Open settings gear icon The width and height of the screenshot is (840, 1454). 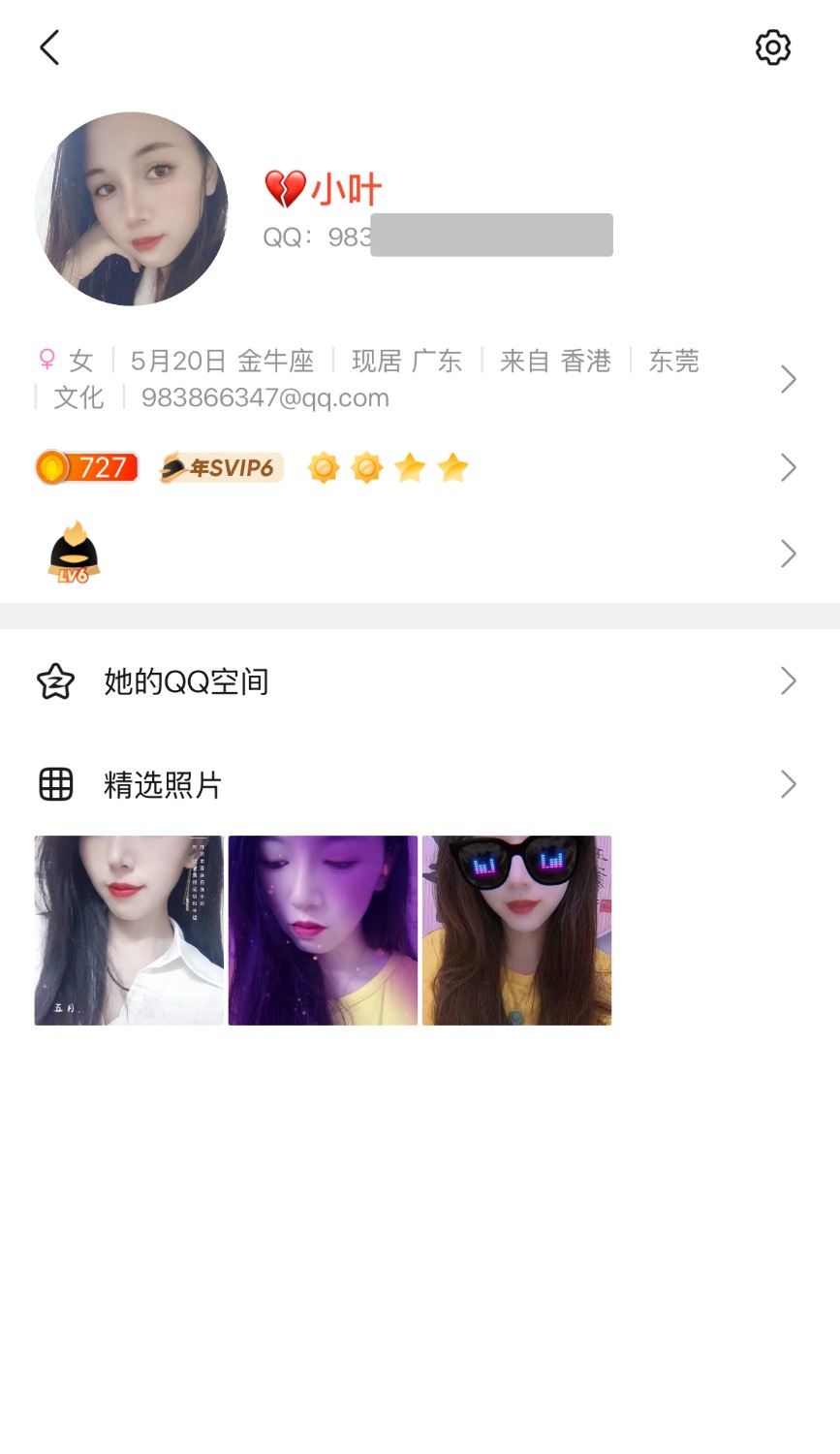point(772,47)
